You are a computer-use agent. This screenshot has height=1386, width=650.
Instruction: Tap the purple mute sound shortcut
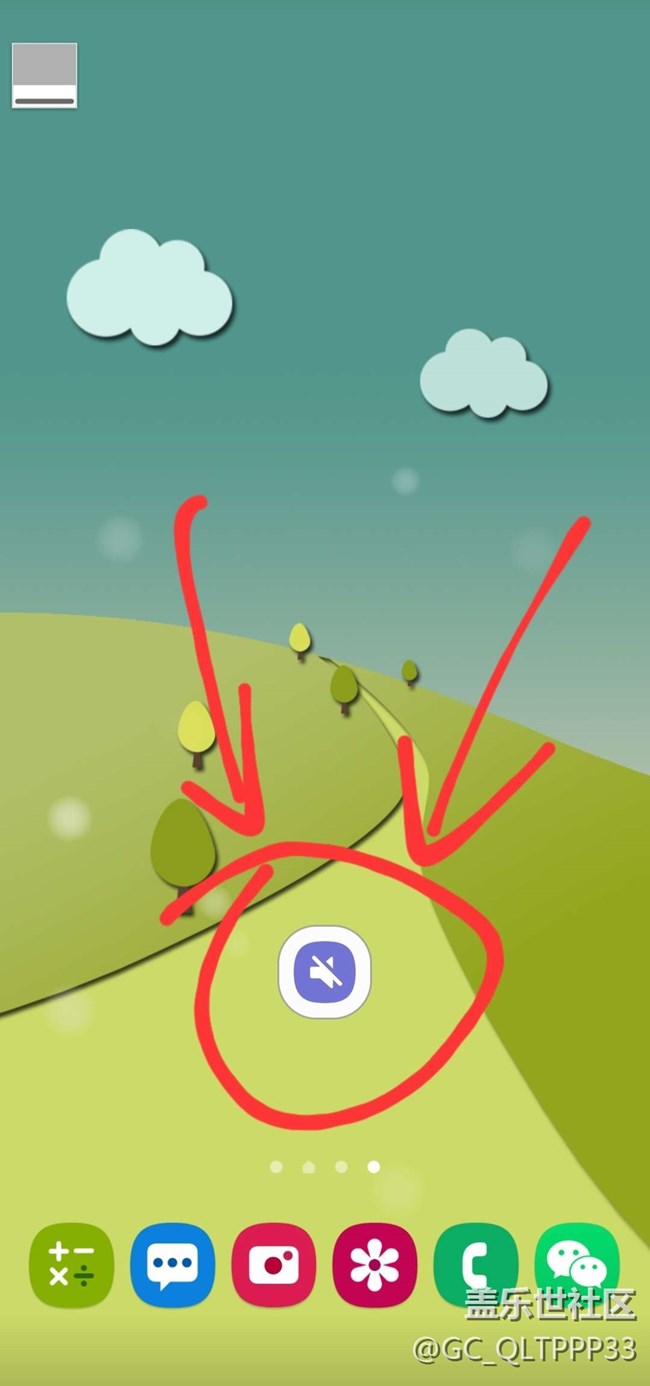(x=324, y=972)
